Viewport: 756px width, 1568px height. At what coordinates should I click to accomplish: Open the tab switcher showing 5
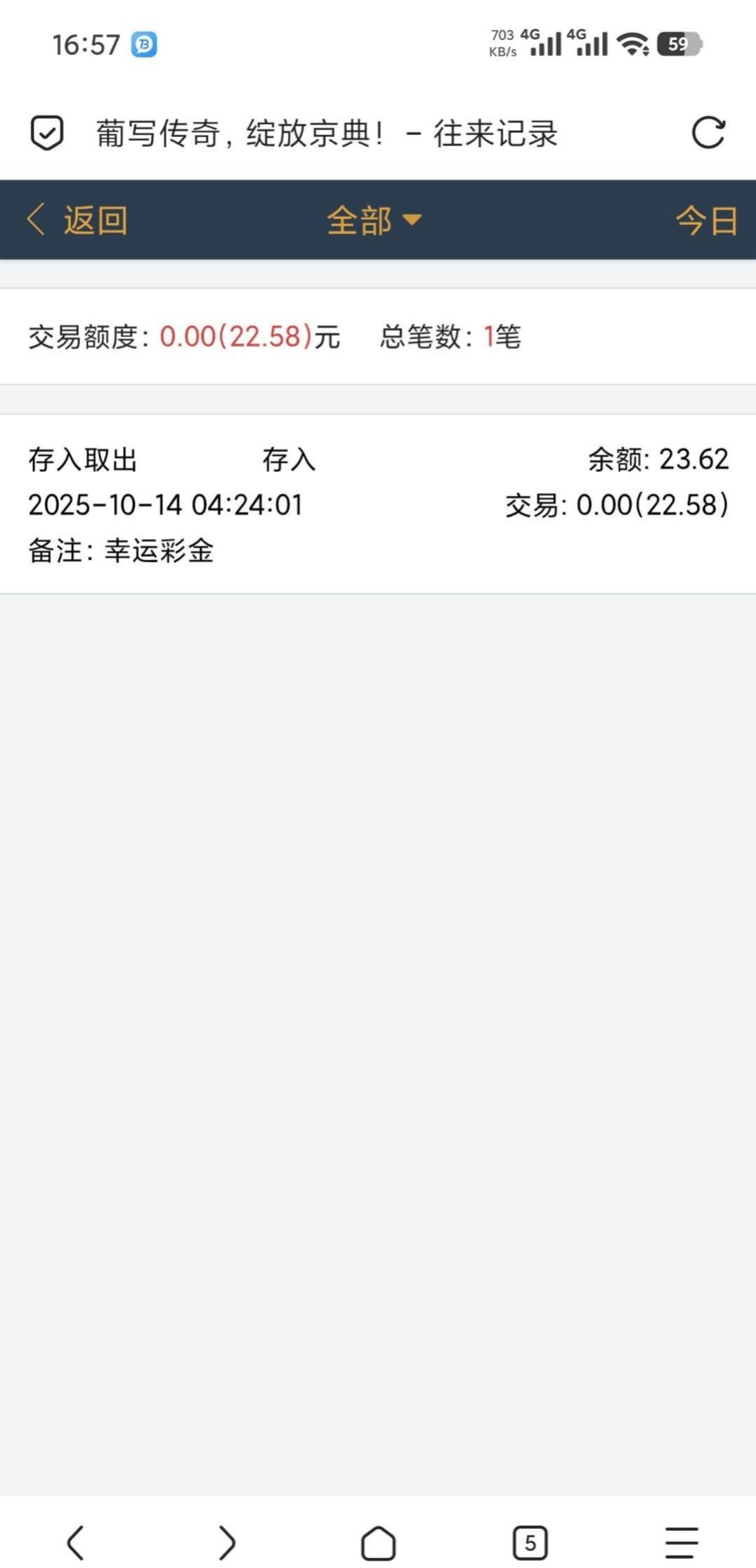(530, 1542)
